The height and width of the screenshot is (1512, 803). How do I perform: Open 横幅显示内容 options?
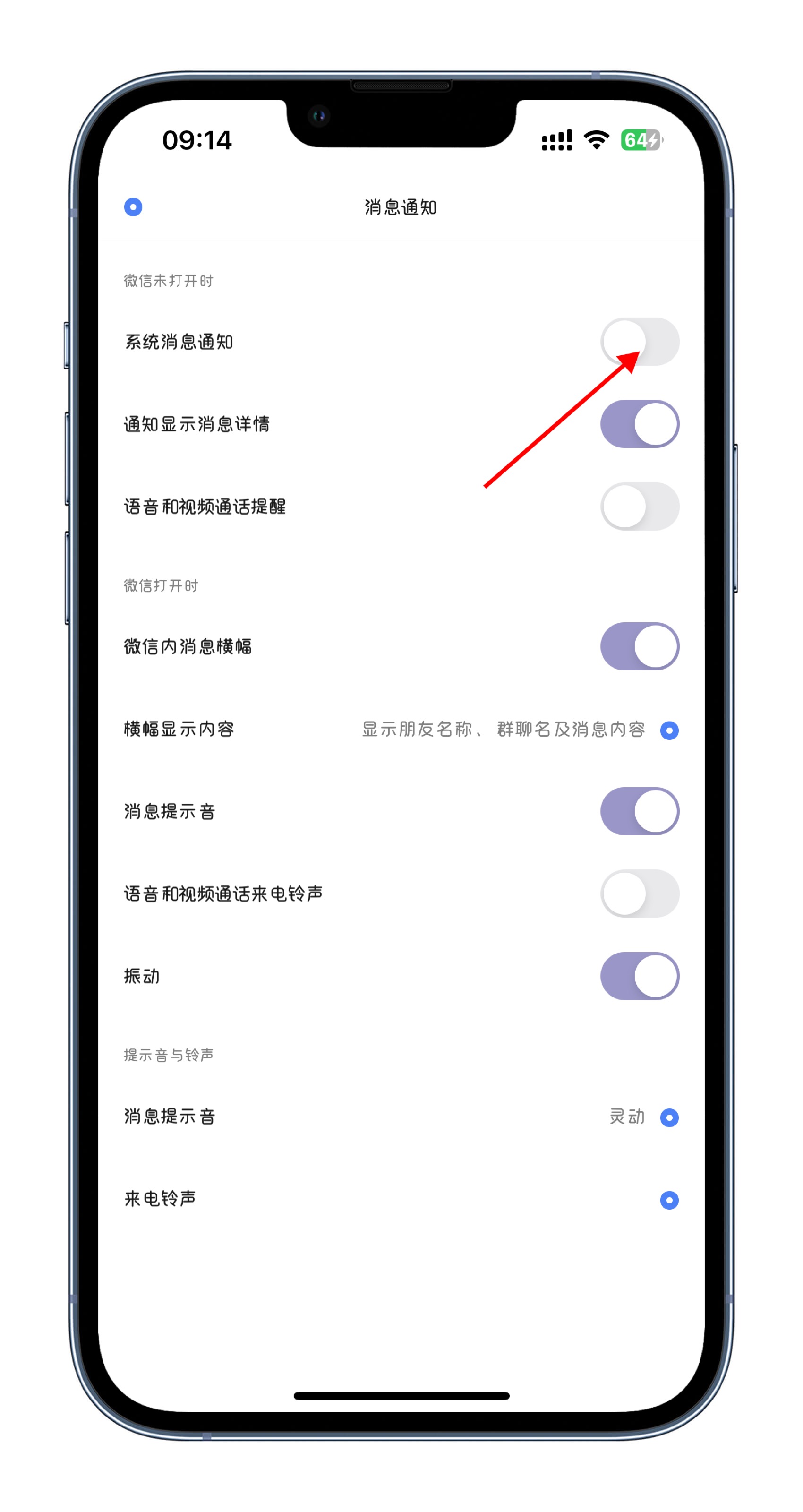coord(668,730)
